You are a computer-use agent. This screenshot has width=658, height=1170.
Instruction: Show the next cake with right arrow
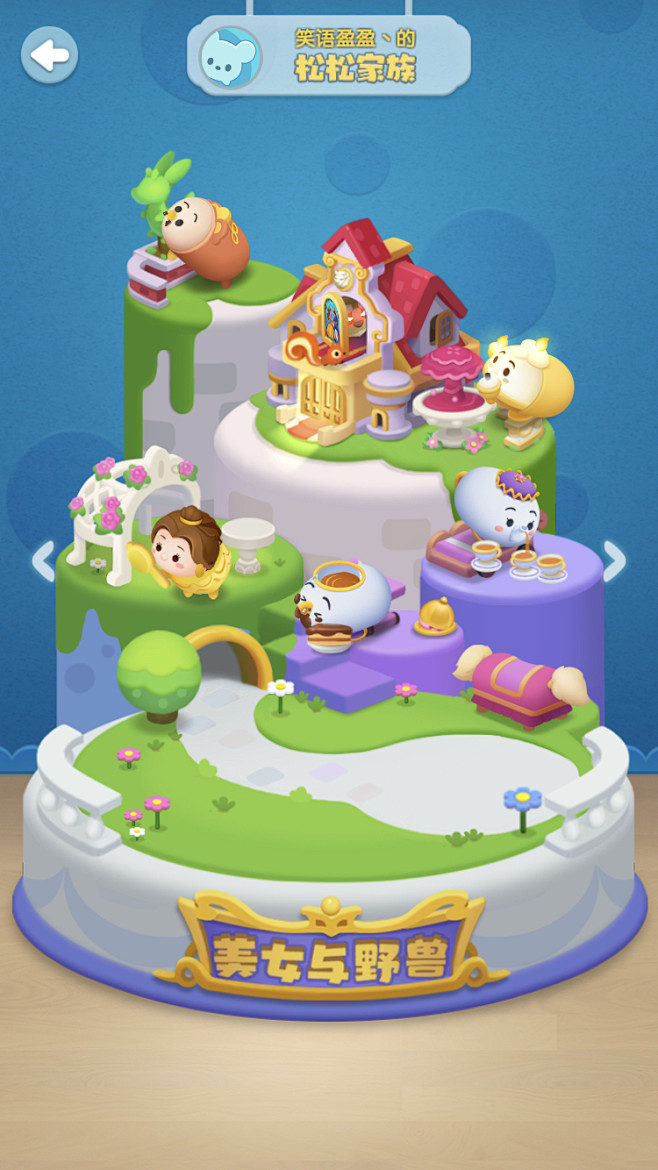coord(614,561)
